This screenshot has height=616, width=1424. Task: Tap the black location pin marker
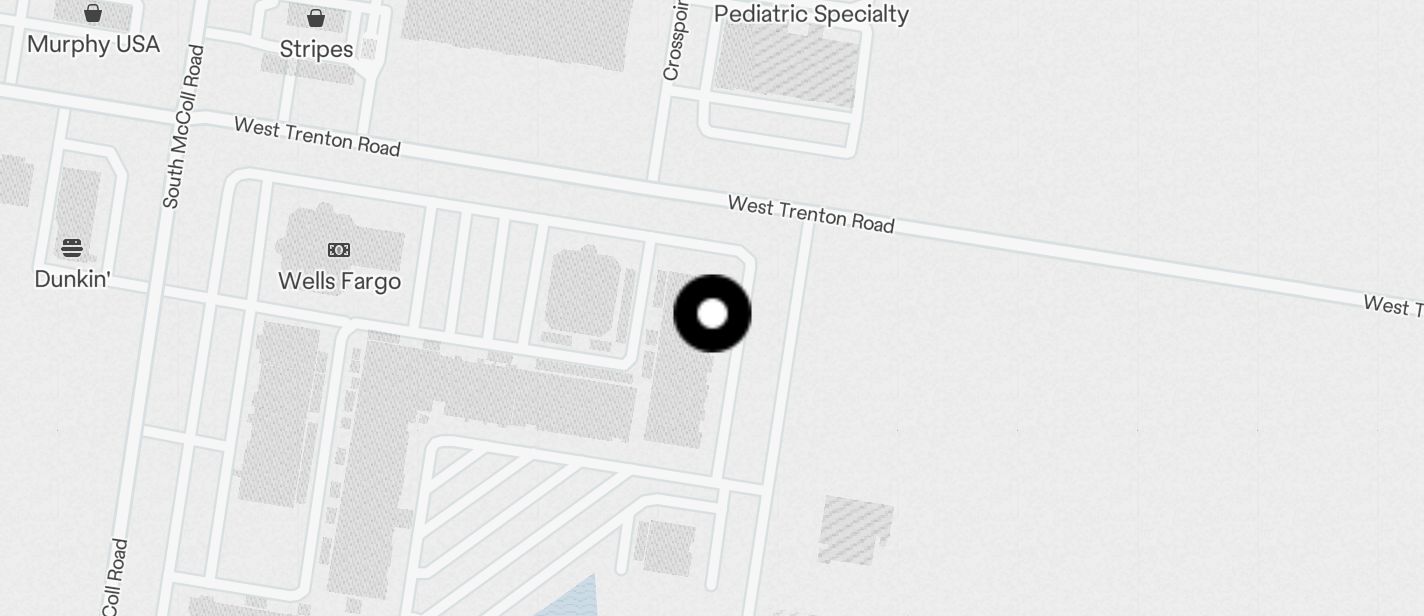(712, 313)
